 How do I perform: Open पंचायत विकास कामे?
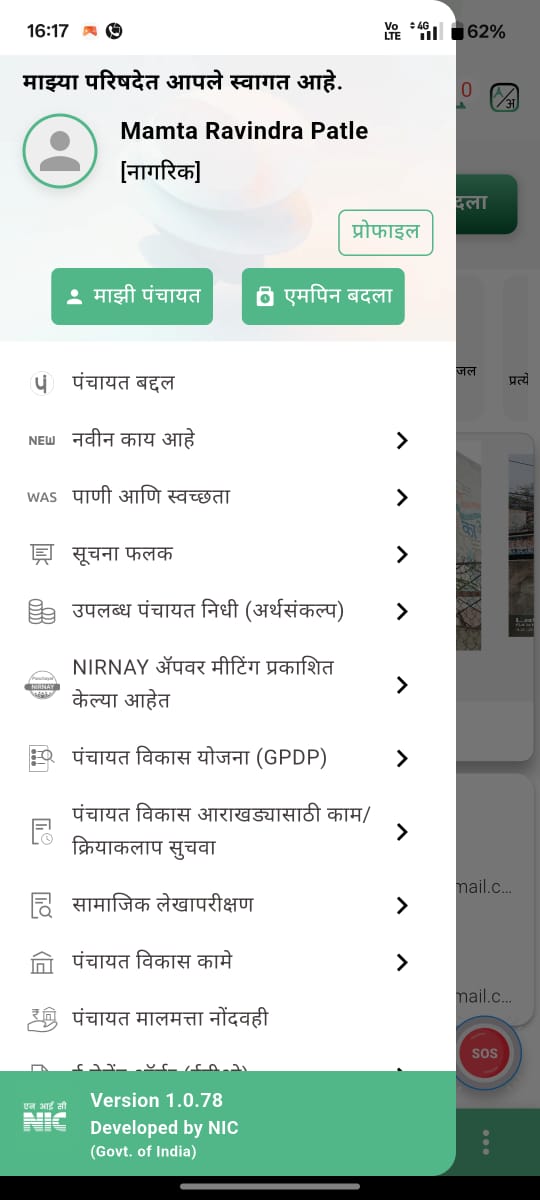228,962
